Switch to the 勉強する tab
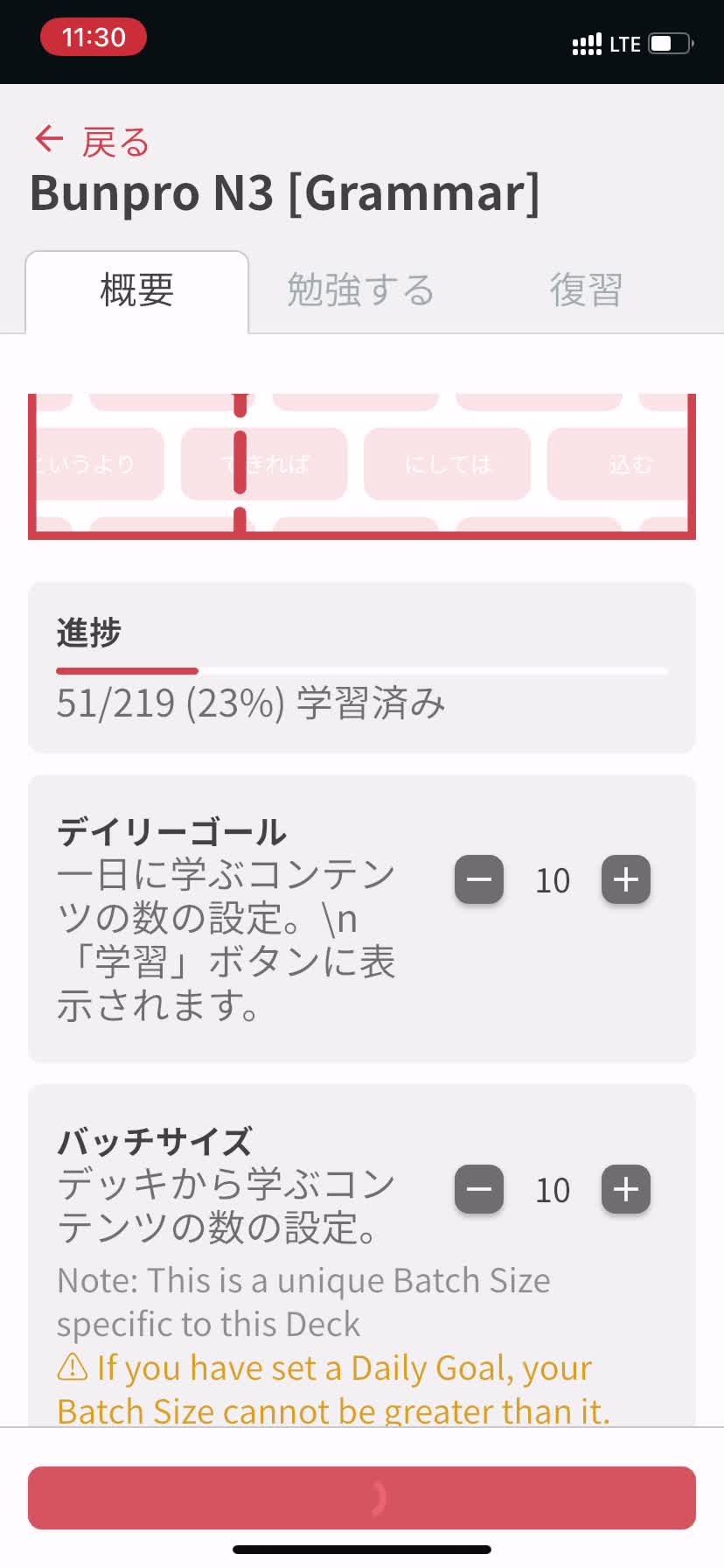 coord(360,290)
